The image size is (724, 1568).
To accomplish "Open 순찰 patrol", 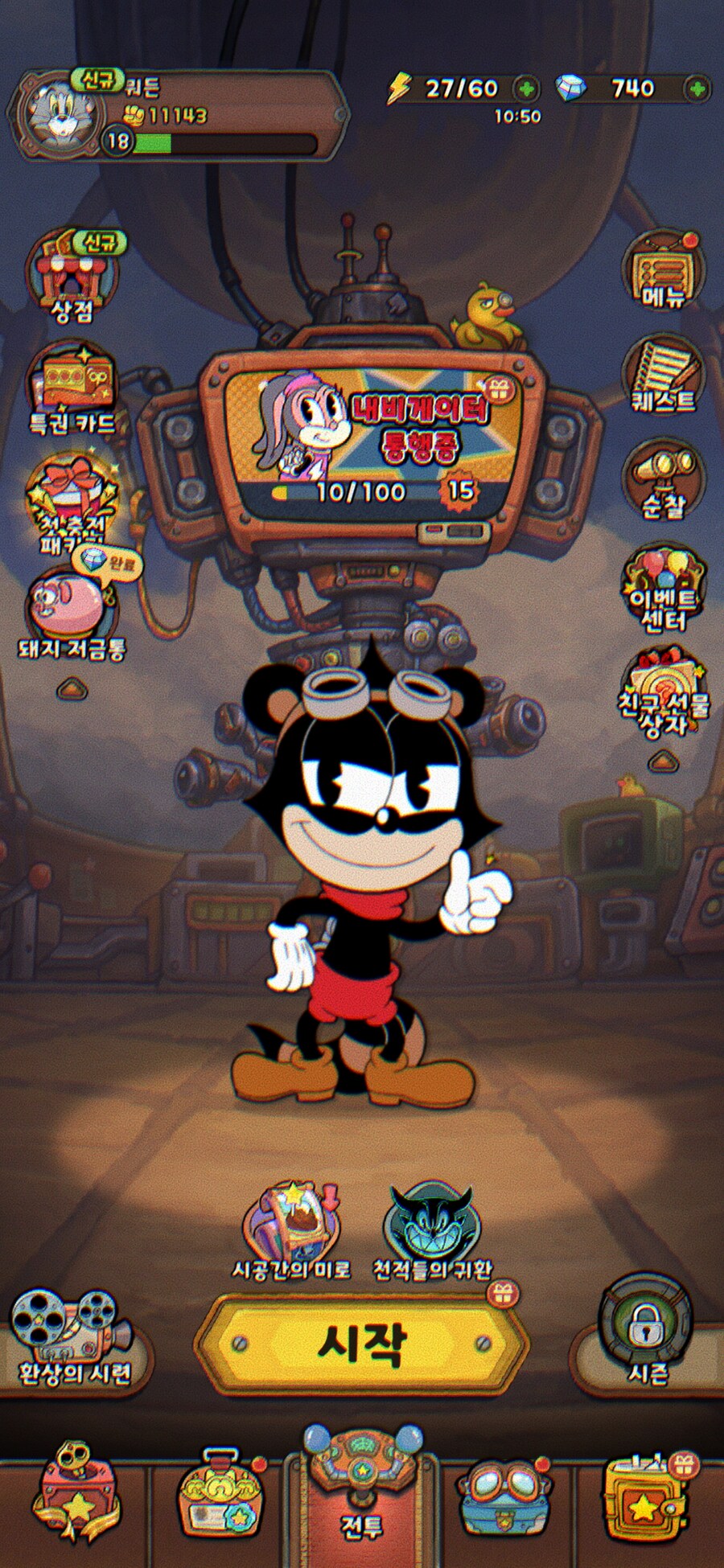I will (663, 480).
